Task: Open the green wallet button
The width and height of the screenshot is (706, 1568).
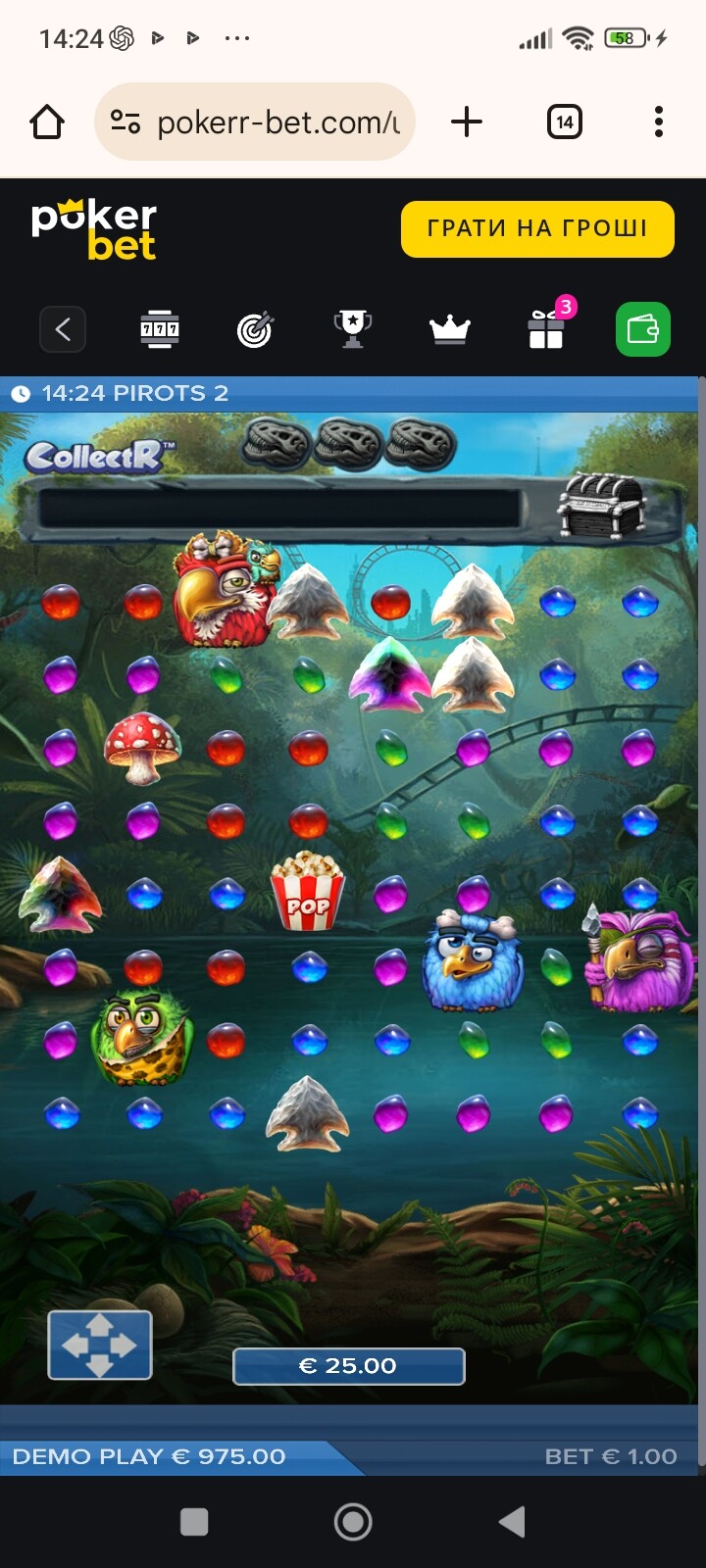Action: point(643,329)
